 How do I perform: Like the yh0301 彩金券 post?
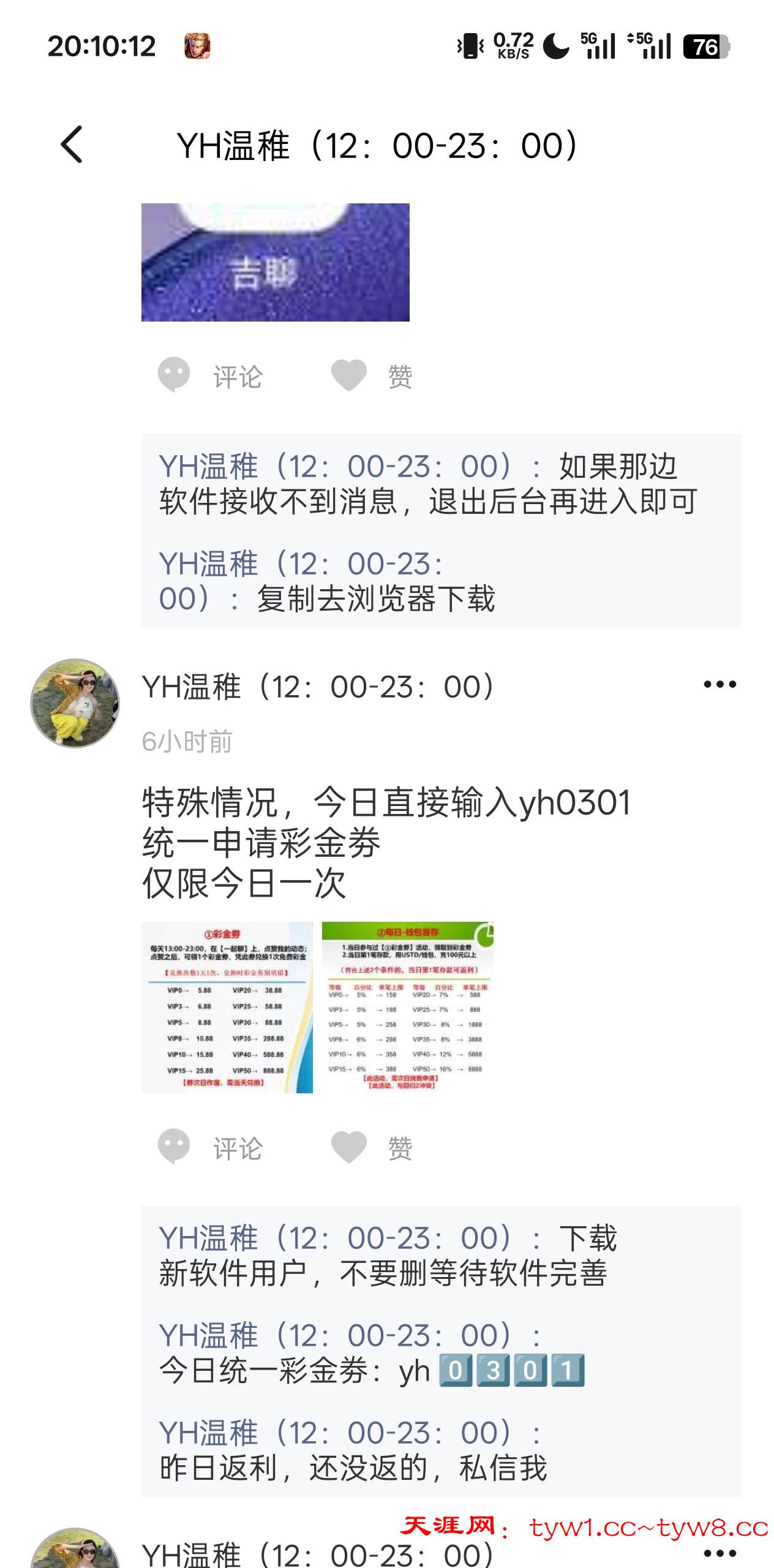tap(372, 1147)
